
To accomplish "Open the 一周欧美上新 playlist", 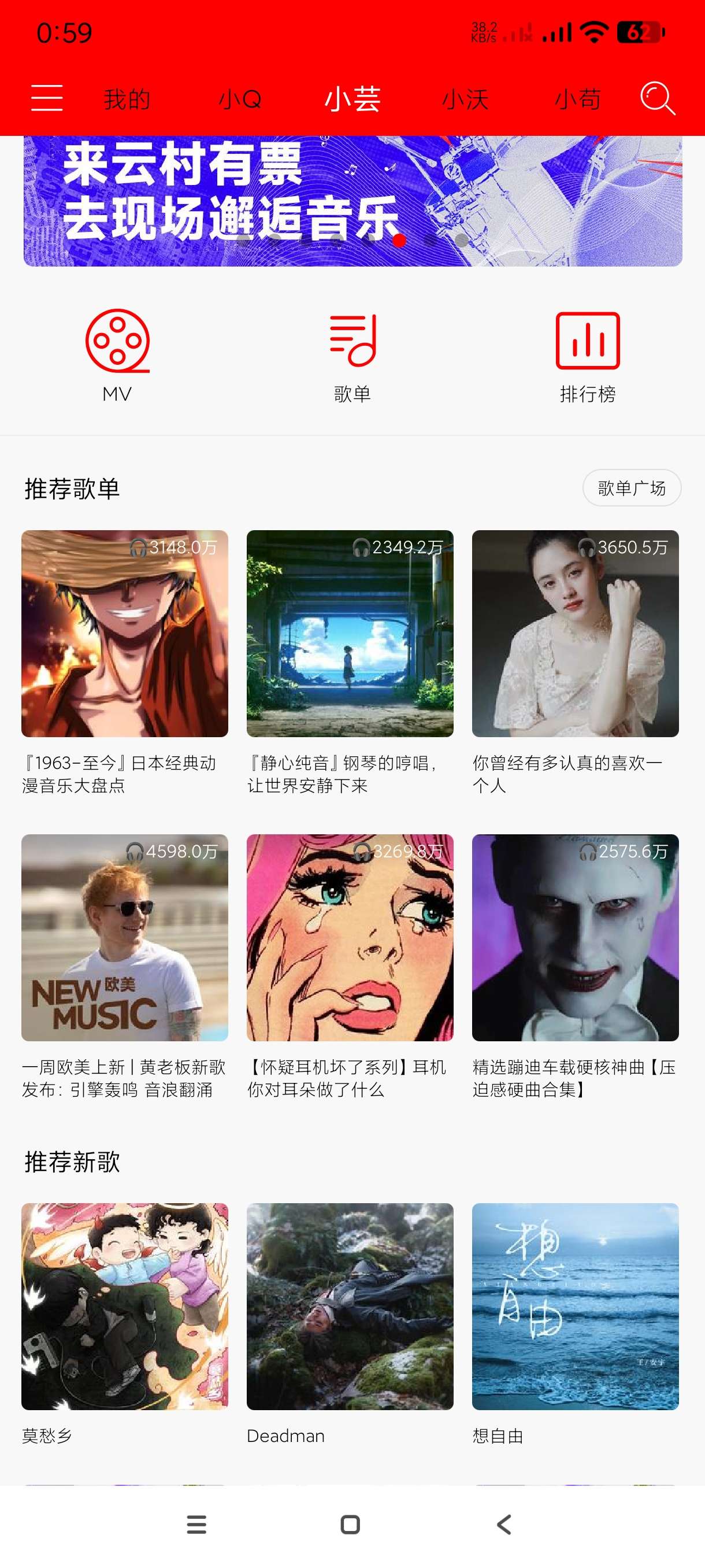I will 125,937.
